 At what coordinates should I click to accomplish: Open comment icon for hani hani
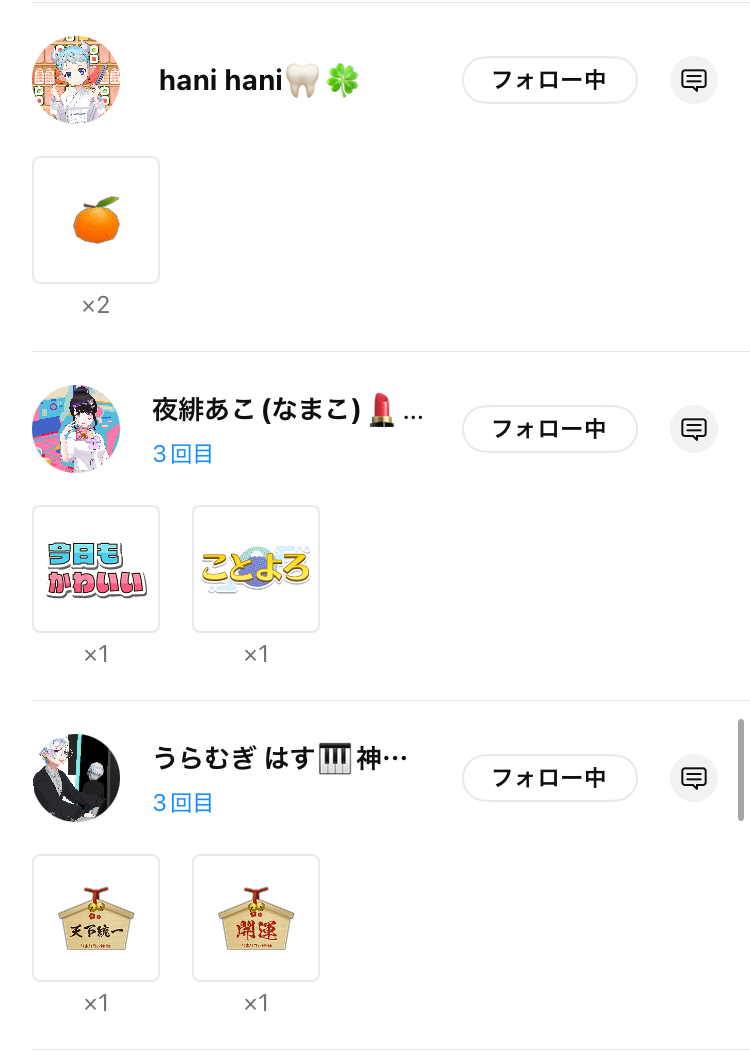click(x=694, y=80)
